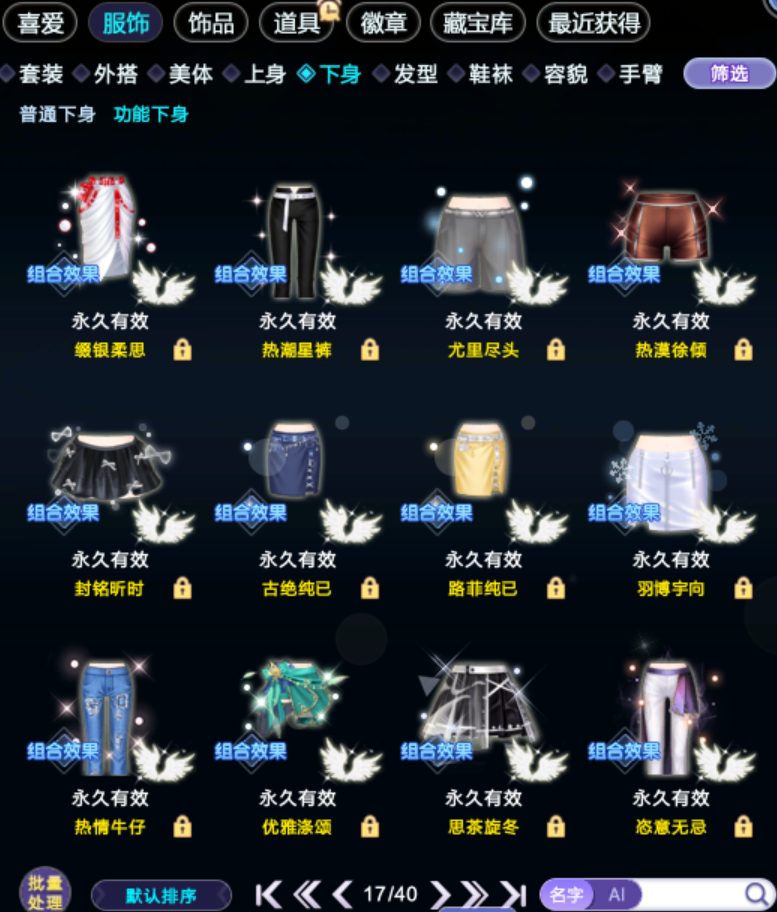
Task: Switch to 普通下身 sub-tab
Action: 57,114
